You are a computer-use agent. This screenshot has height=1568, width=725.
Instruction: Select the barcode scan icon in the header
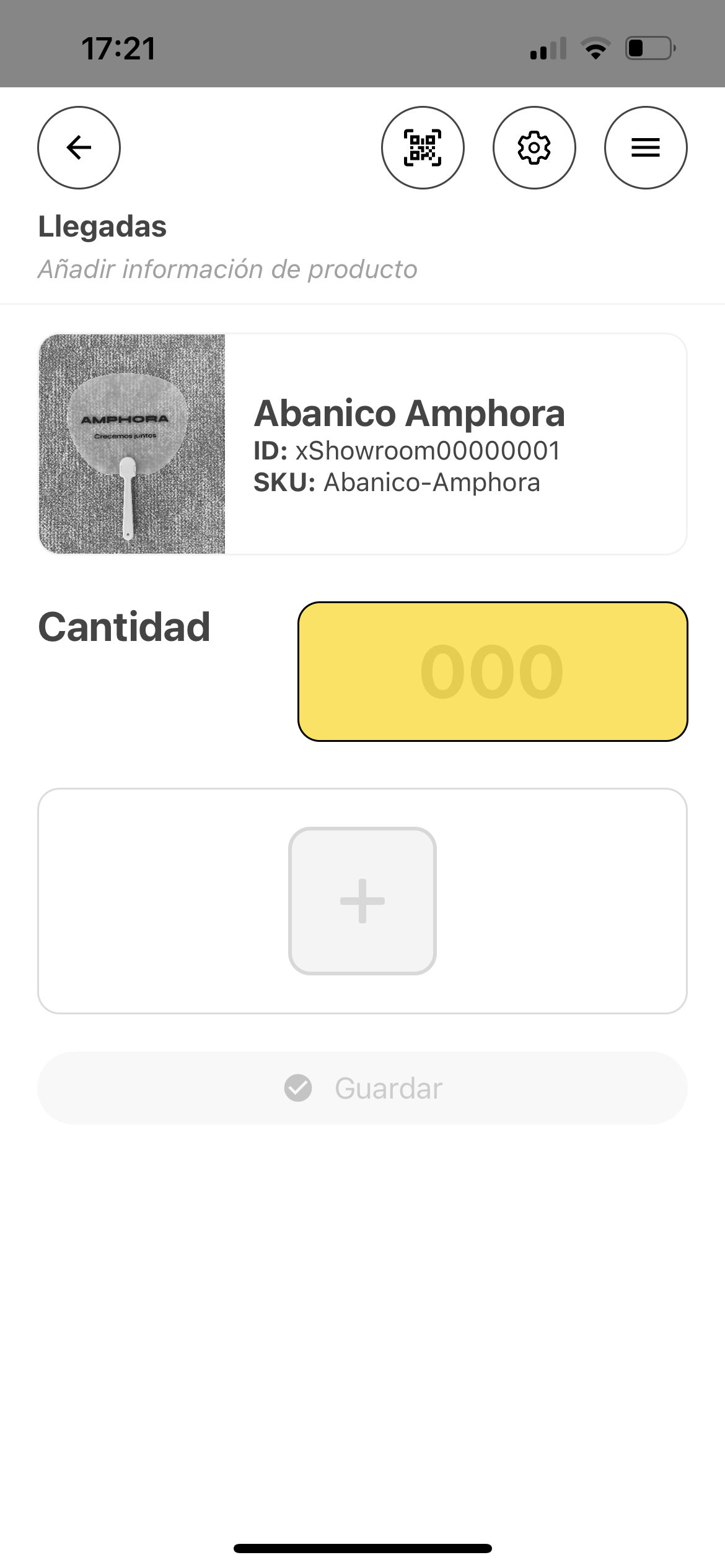tap(423, 148)
